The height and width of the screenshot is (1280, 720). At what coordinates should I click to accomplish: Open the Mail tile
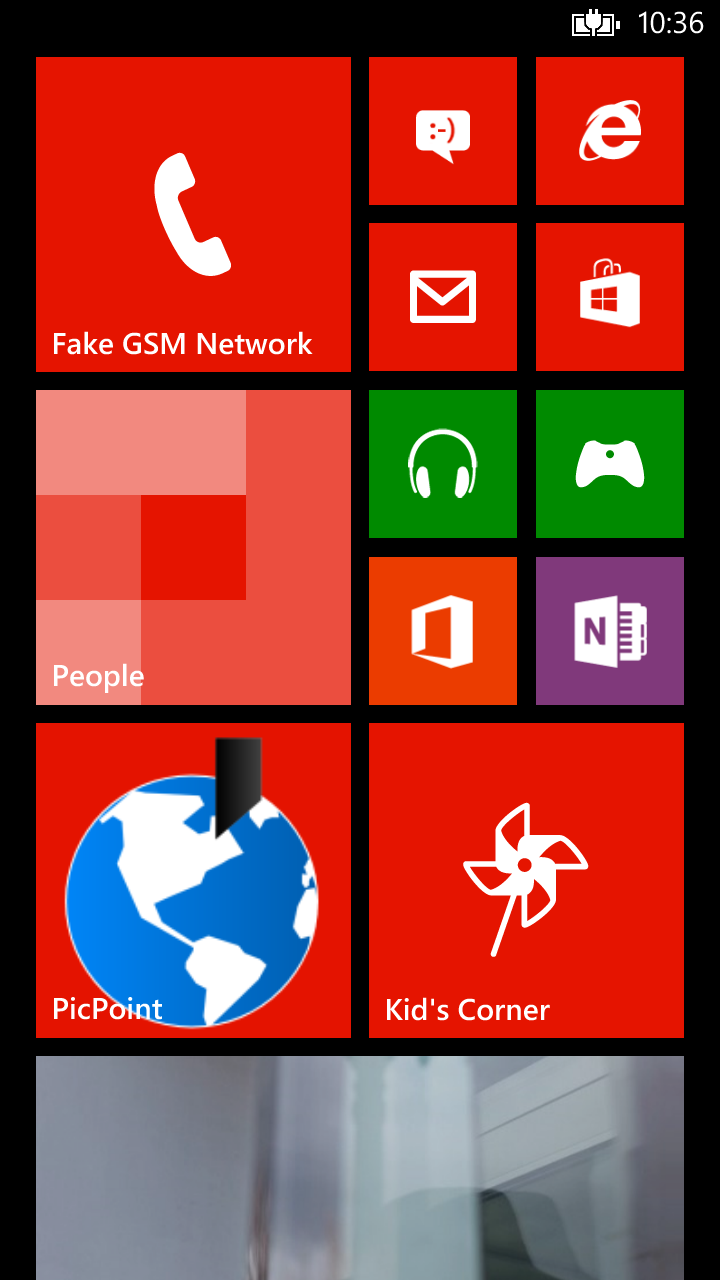(x=443, y=297)
